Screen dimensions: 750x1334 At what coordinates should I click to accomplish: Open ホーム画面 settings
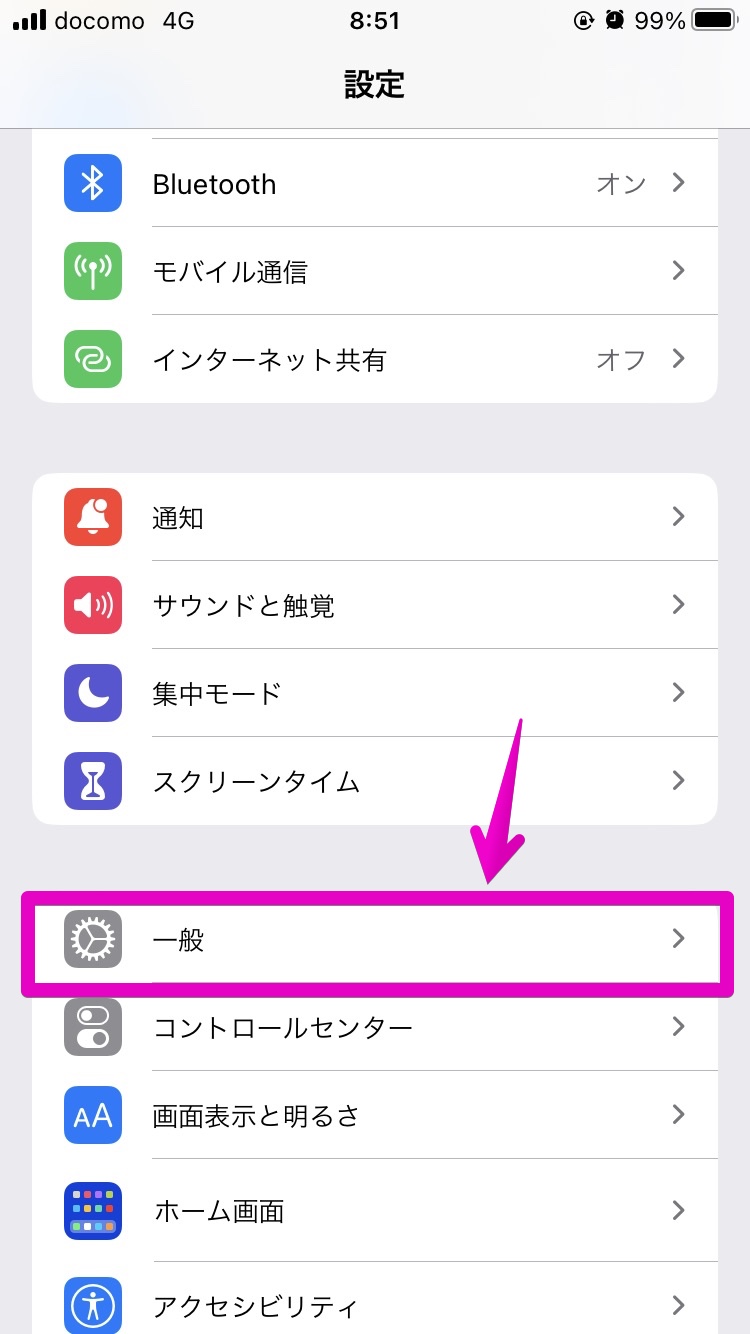(374, 1211)
